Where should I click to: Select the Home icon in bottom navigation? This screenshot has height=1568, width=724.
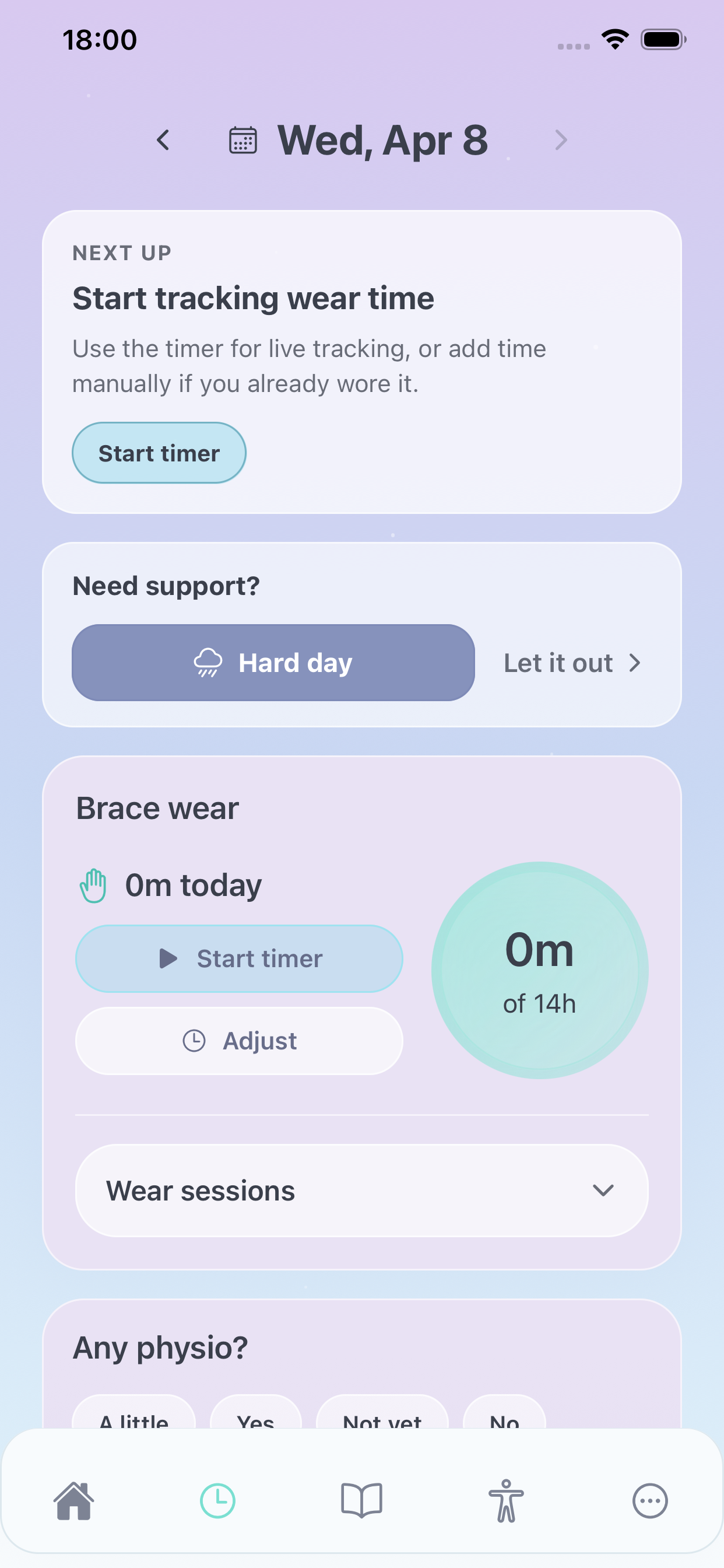[x=72, y=1501]
